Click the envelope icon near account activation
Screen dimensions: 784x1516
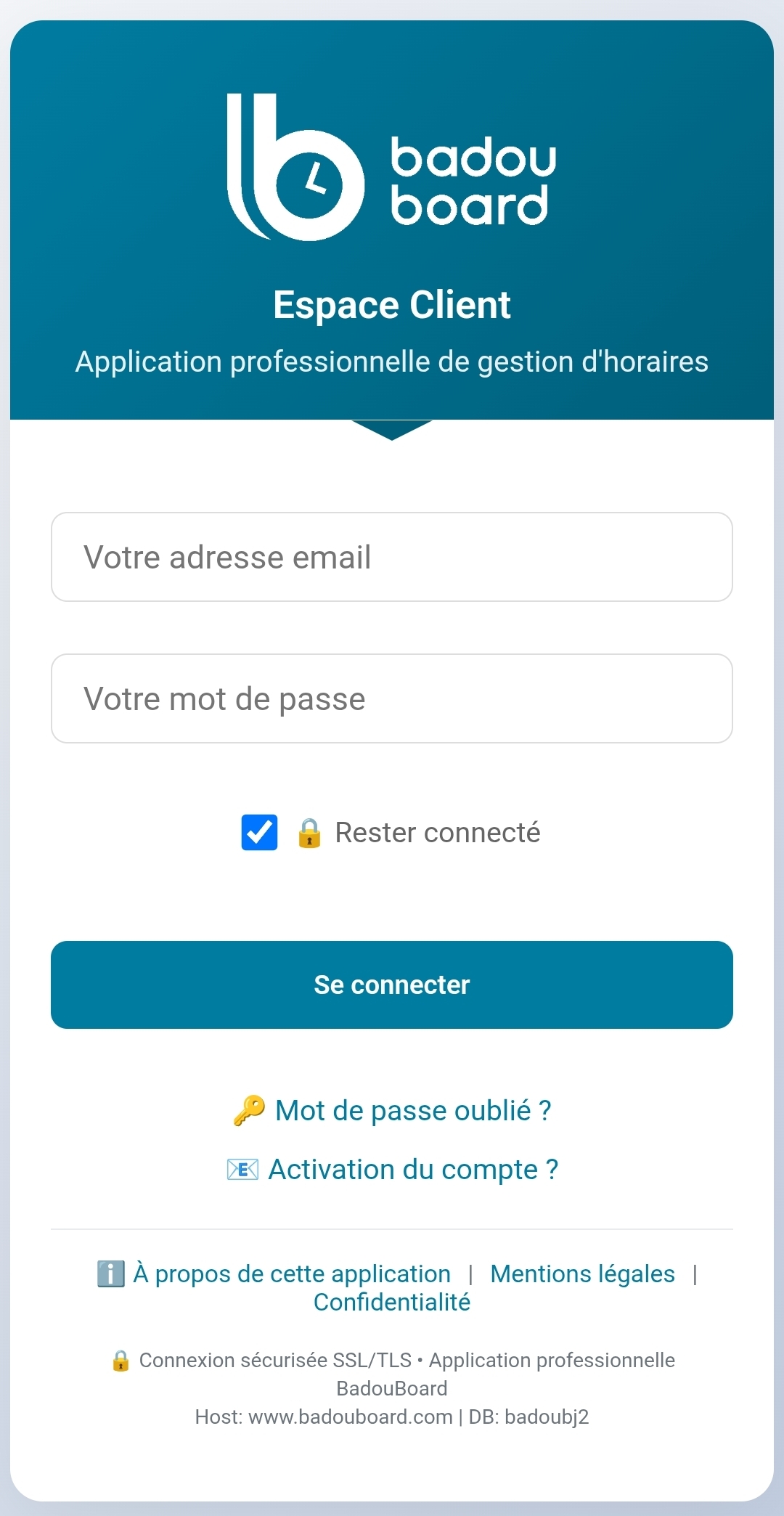(243, 1168)
